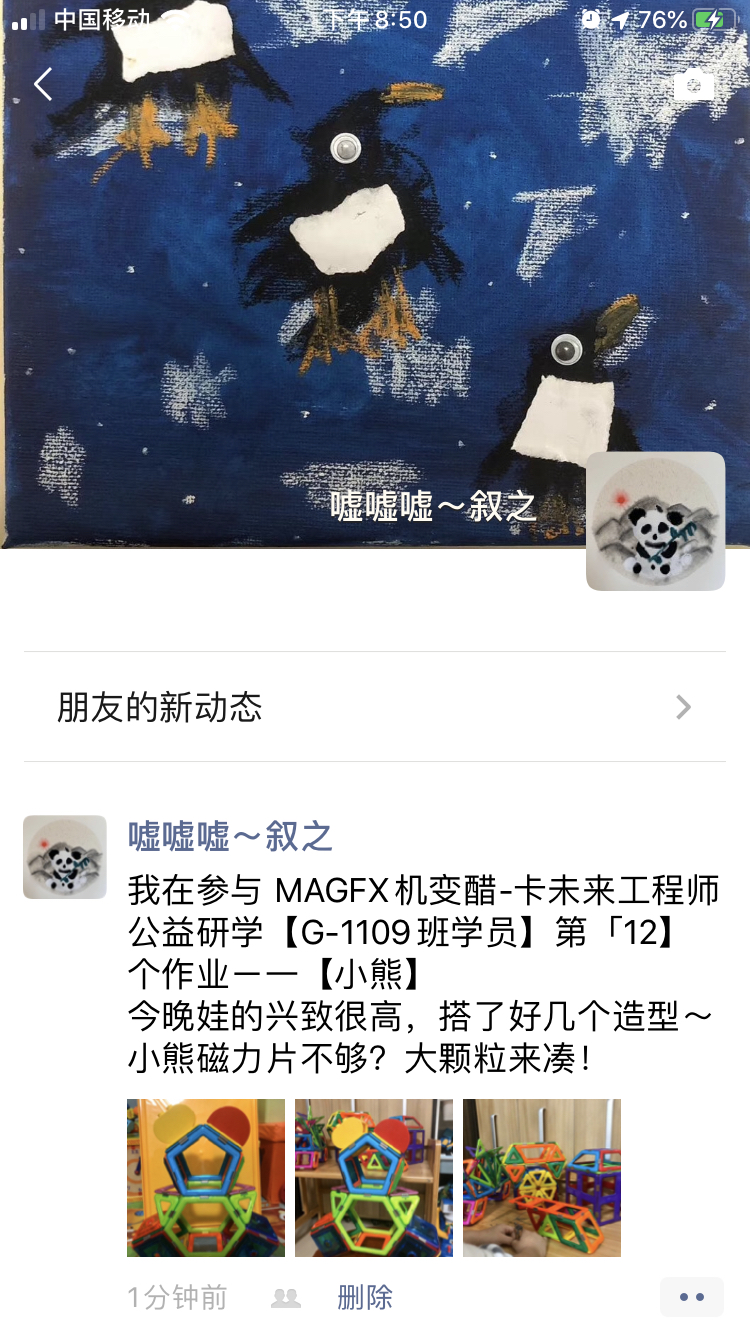View the third post photo of magnetic tile shapes
The width and height of the screenshot is (750, 1334).
click(x=542, y=1177)
